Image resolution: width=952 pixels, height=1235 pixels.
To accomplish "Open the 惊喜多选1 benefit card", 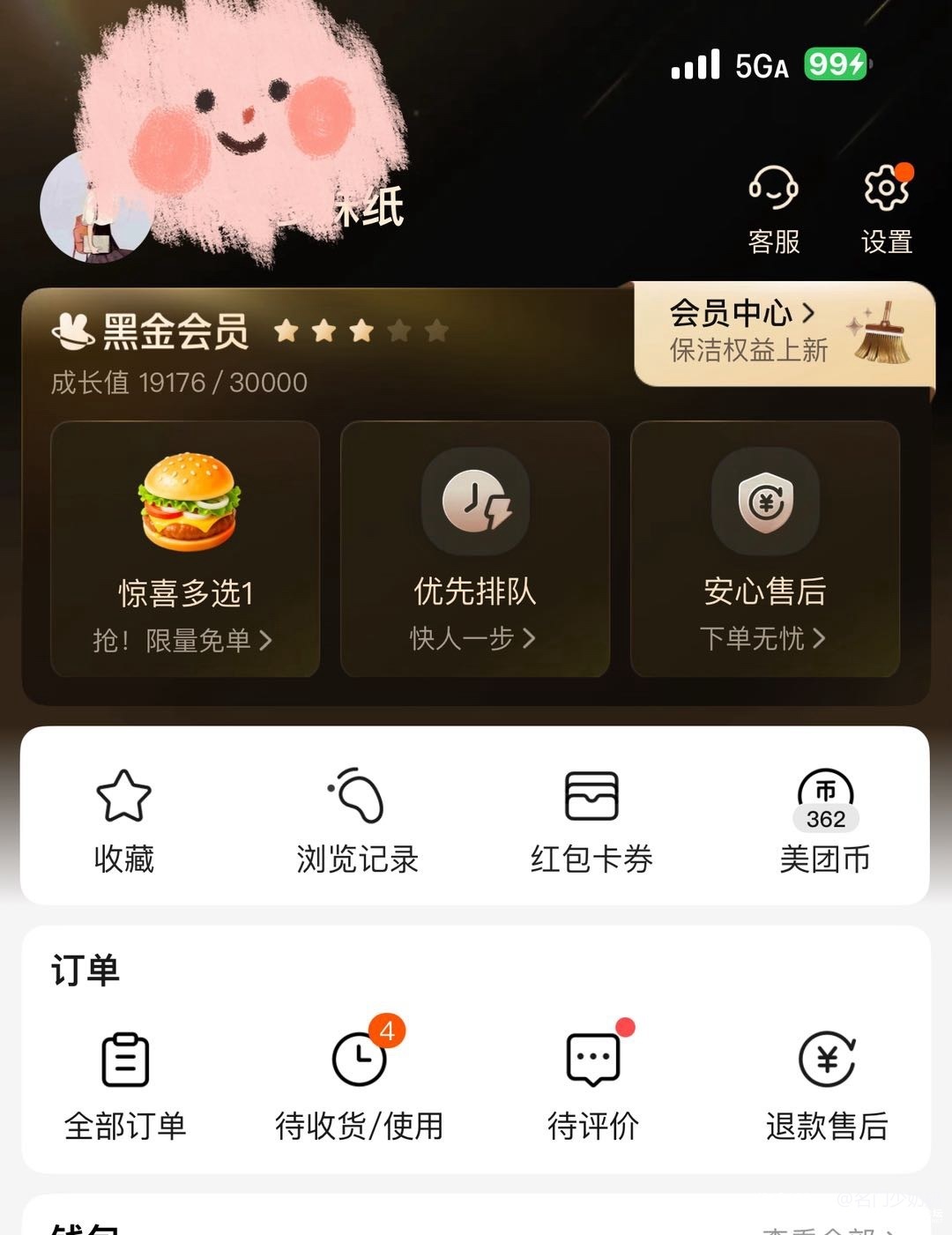I will click(185, 548).
